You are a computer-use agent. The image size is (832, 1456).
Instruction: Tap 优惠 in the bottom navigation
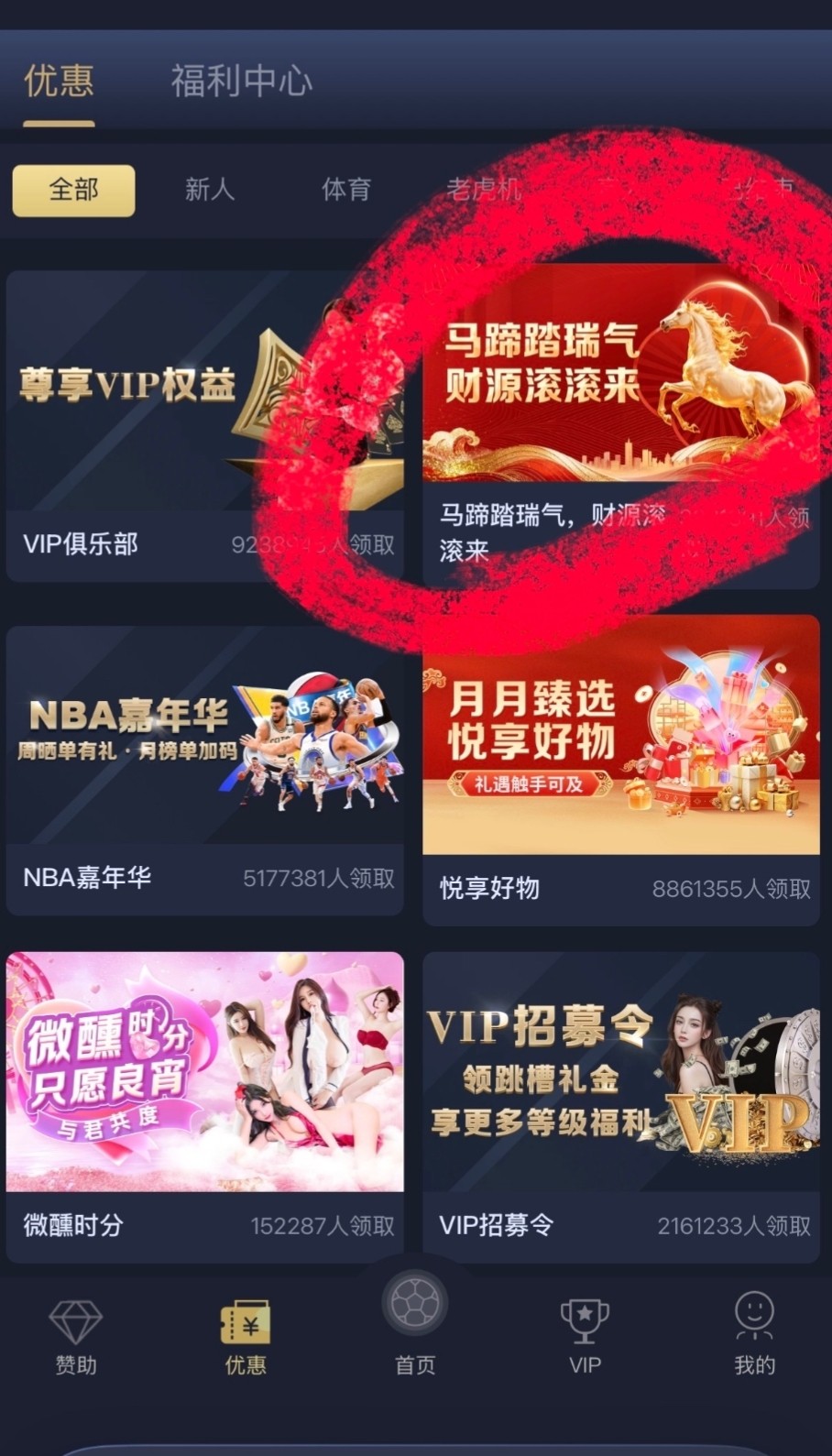(246, 1338)
